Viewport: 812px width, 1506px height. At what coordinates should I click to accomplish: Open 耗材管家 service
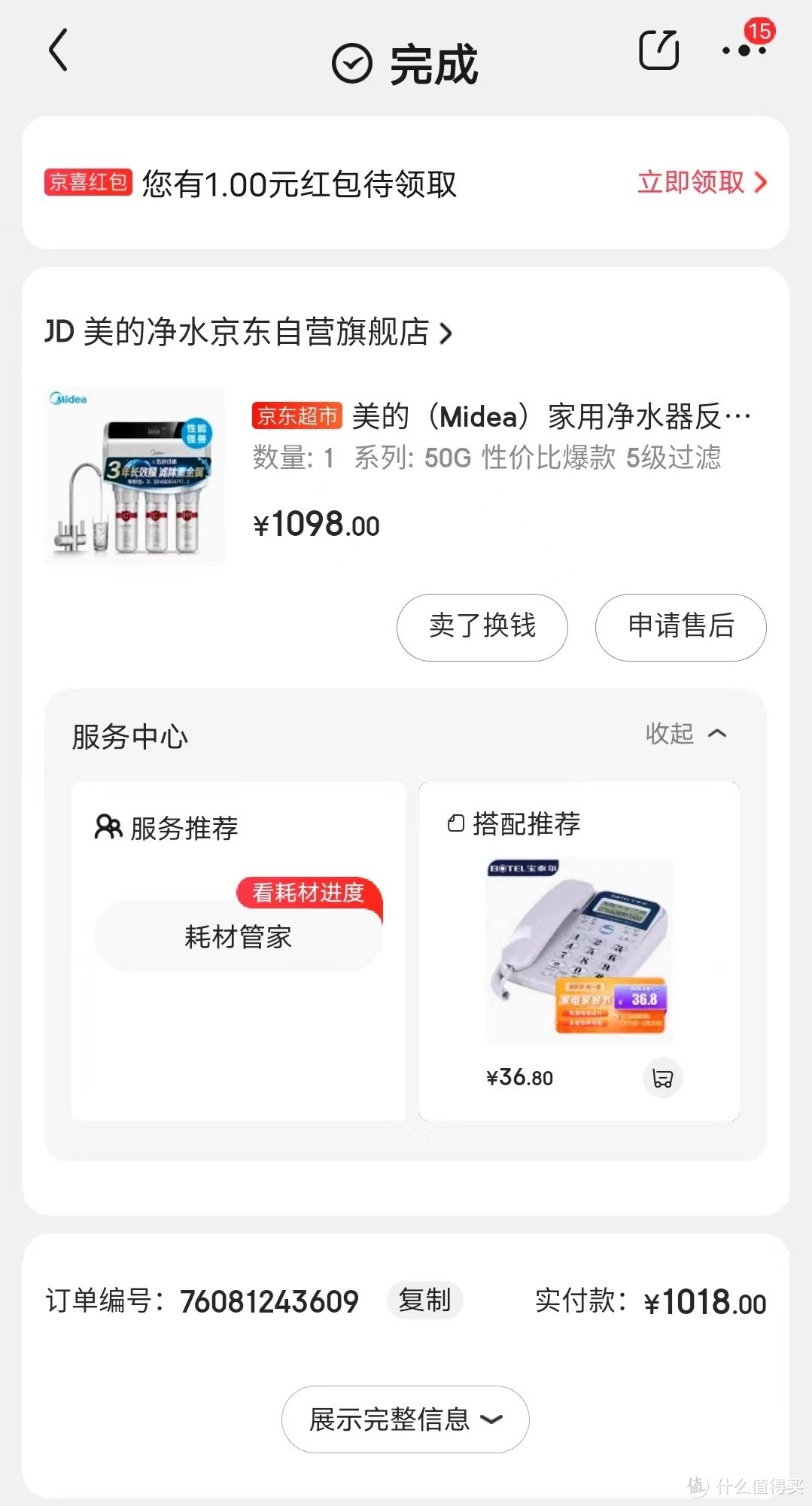237,937
